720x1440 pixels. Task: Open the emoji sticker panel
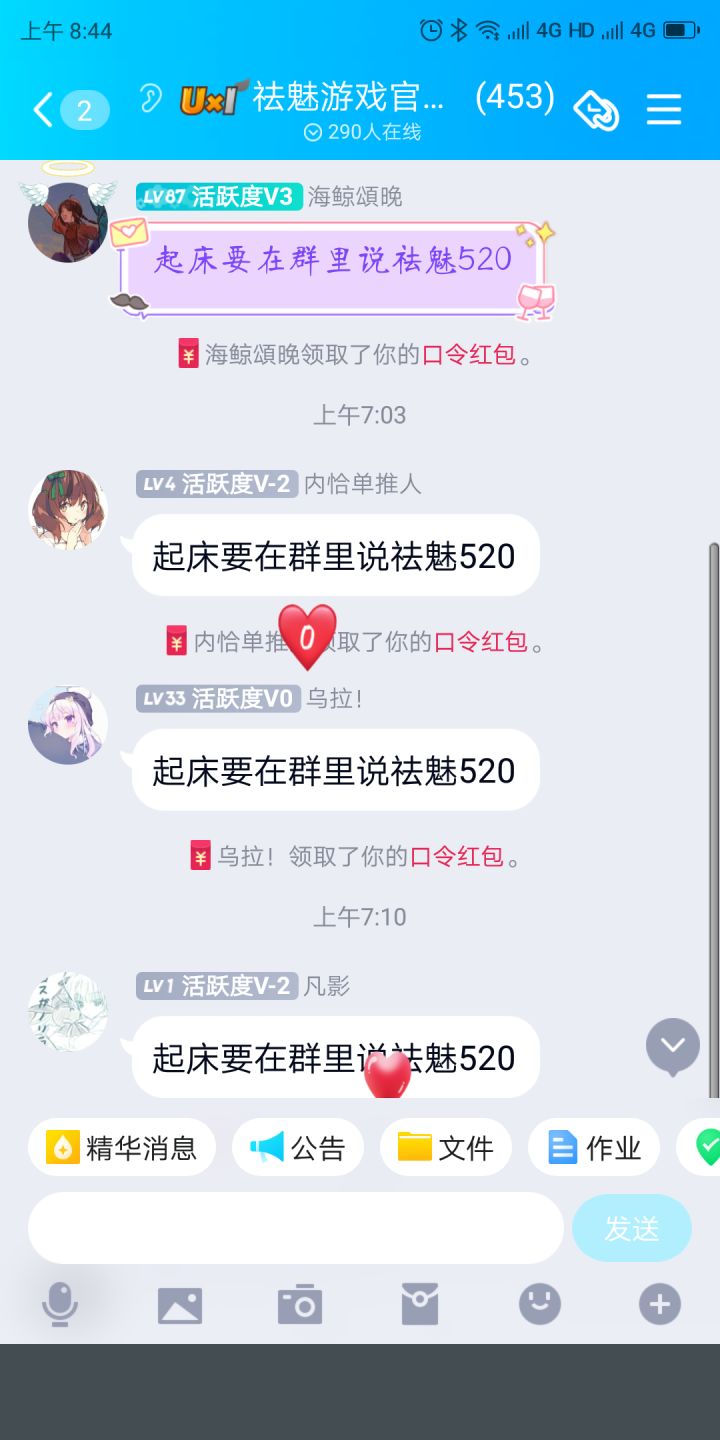tap(540, 1305)
